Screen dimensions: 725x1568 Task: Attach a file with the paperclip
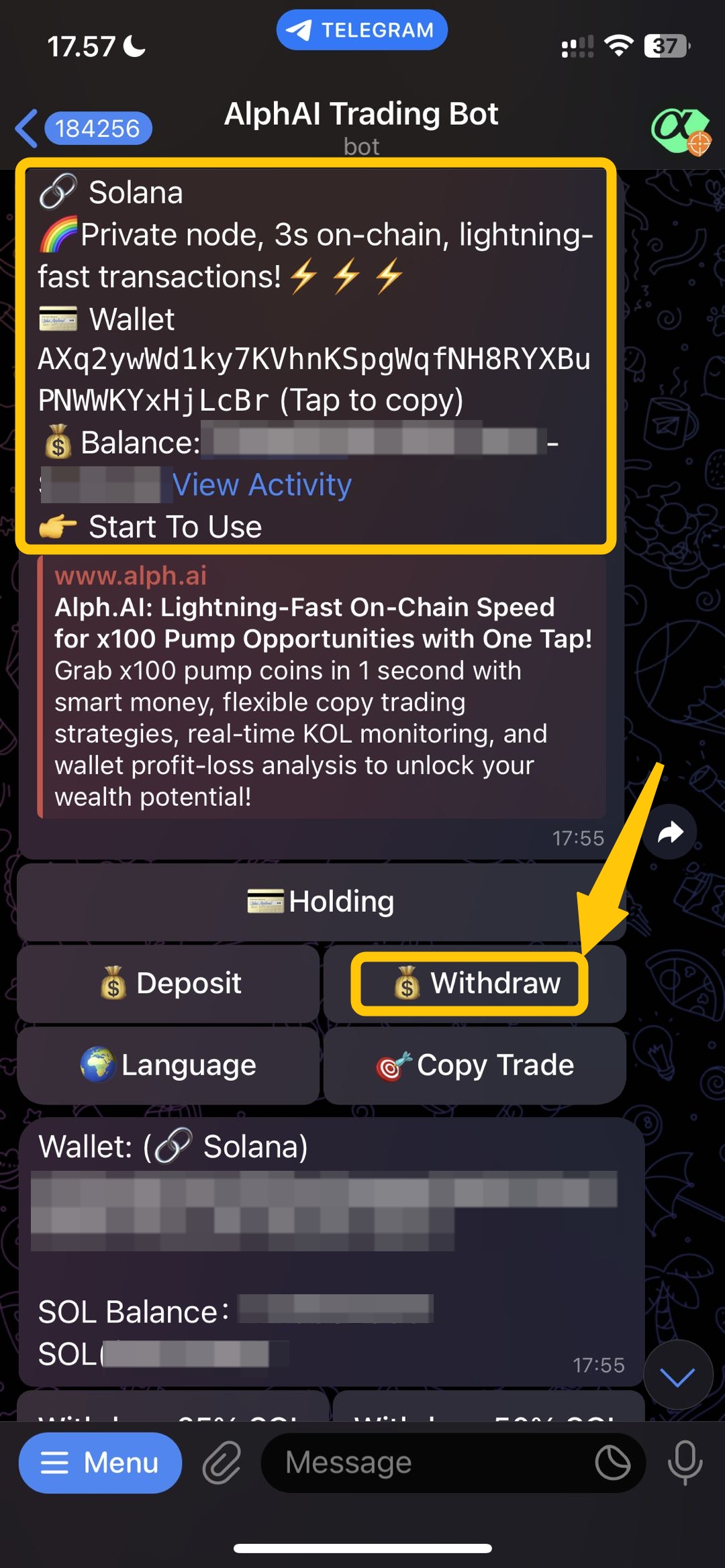tap(222, 1463)
